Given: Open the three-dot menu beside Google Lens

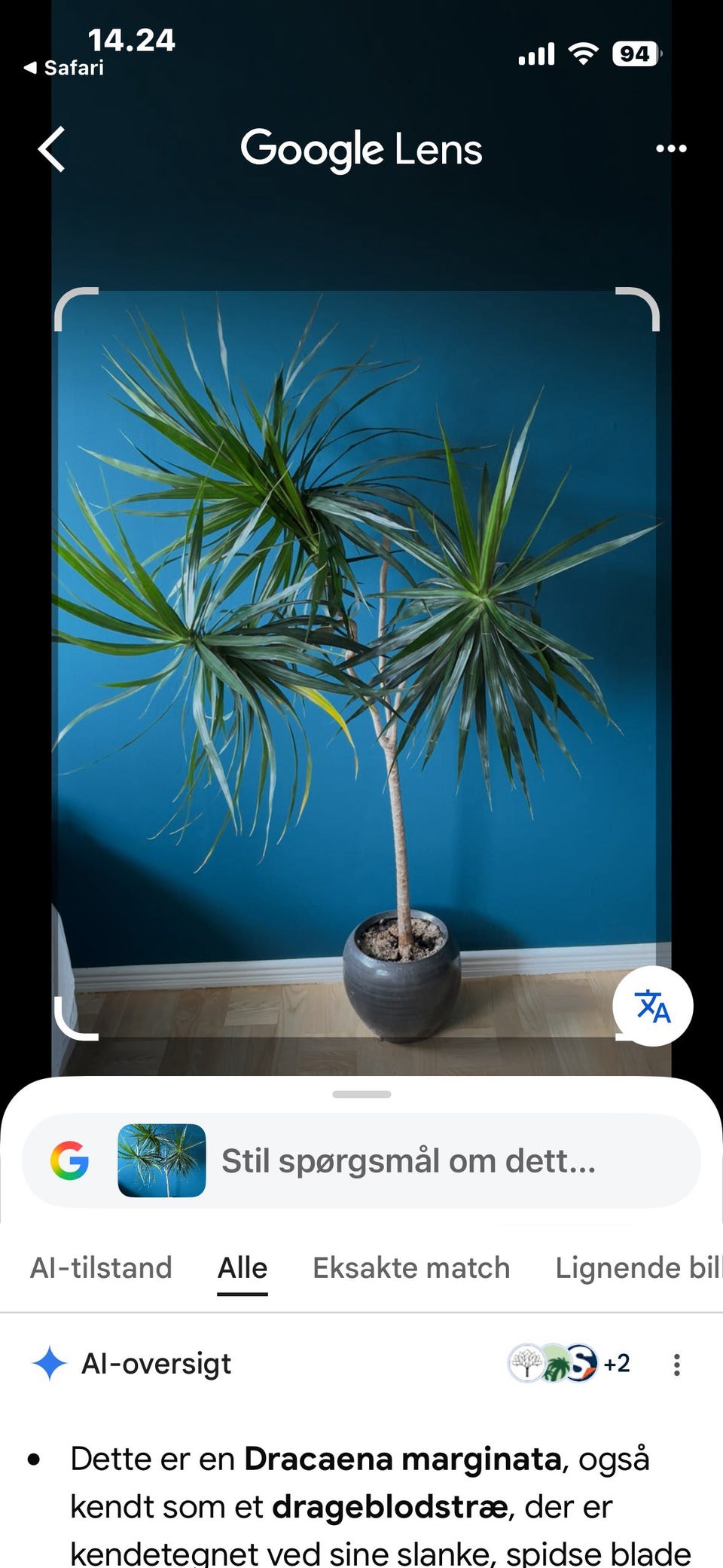Looking at the screenshot, I should pos(671,148).
